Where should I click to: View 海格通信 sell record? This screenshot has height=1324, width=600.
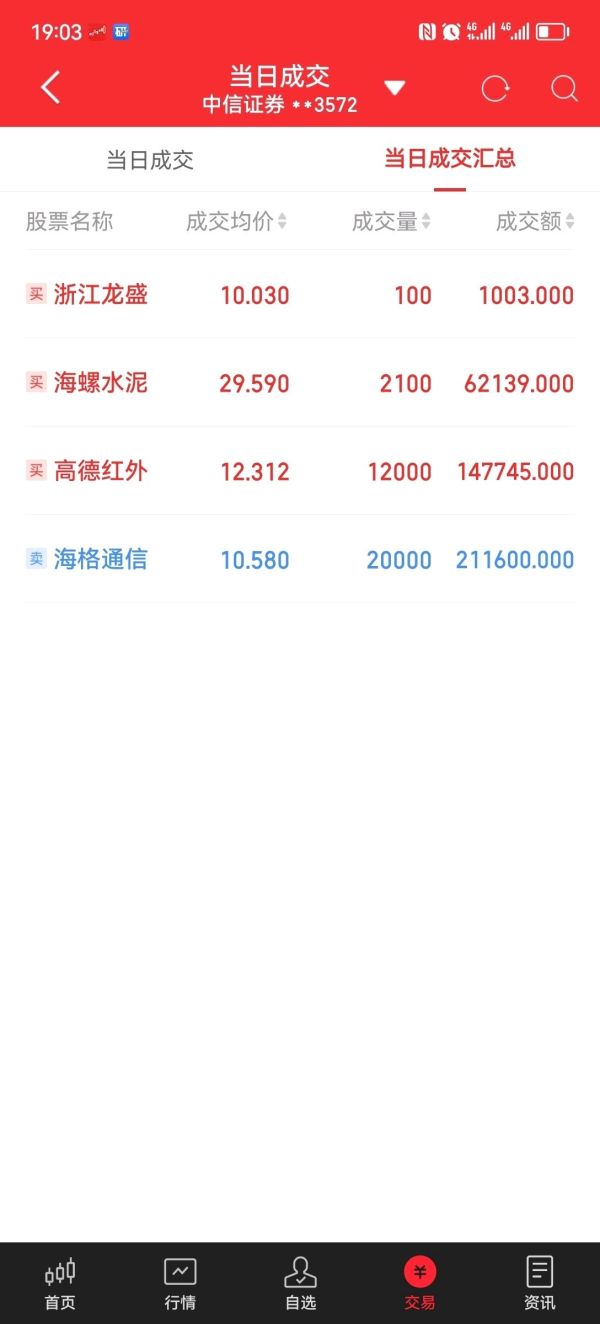pos(300,559)
